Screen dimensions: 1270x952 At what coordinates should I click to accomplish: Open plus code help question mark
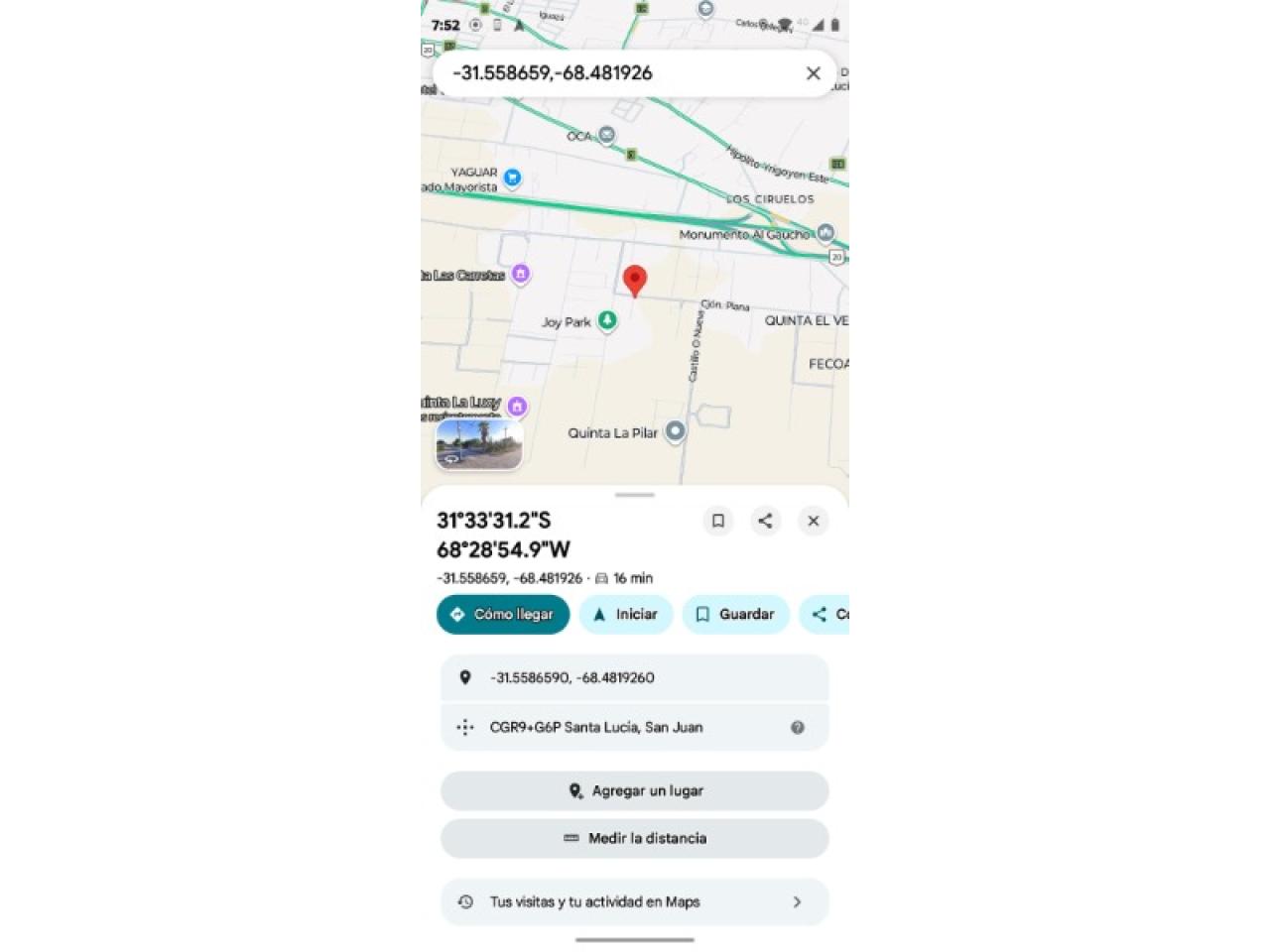[797, 727]
